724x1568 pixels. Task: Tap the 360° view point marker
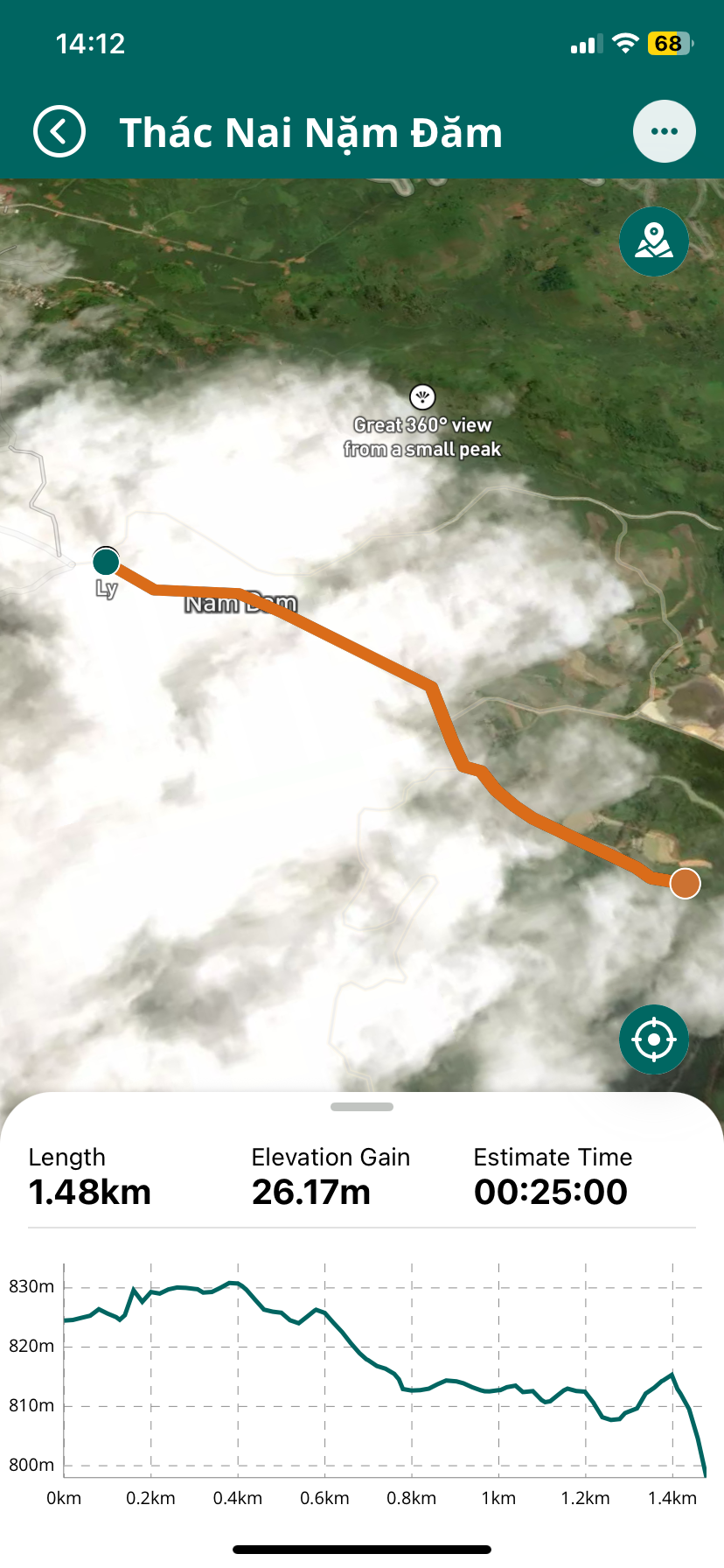pos(422,398)
